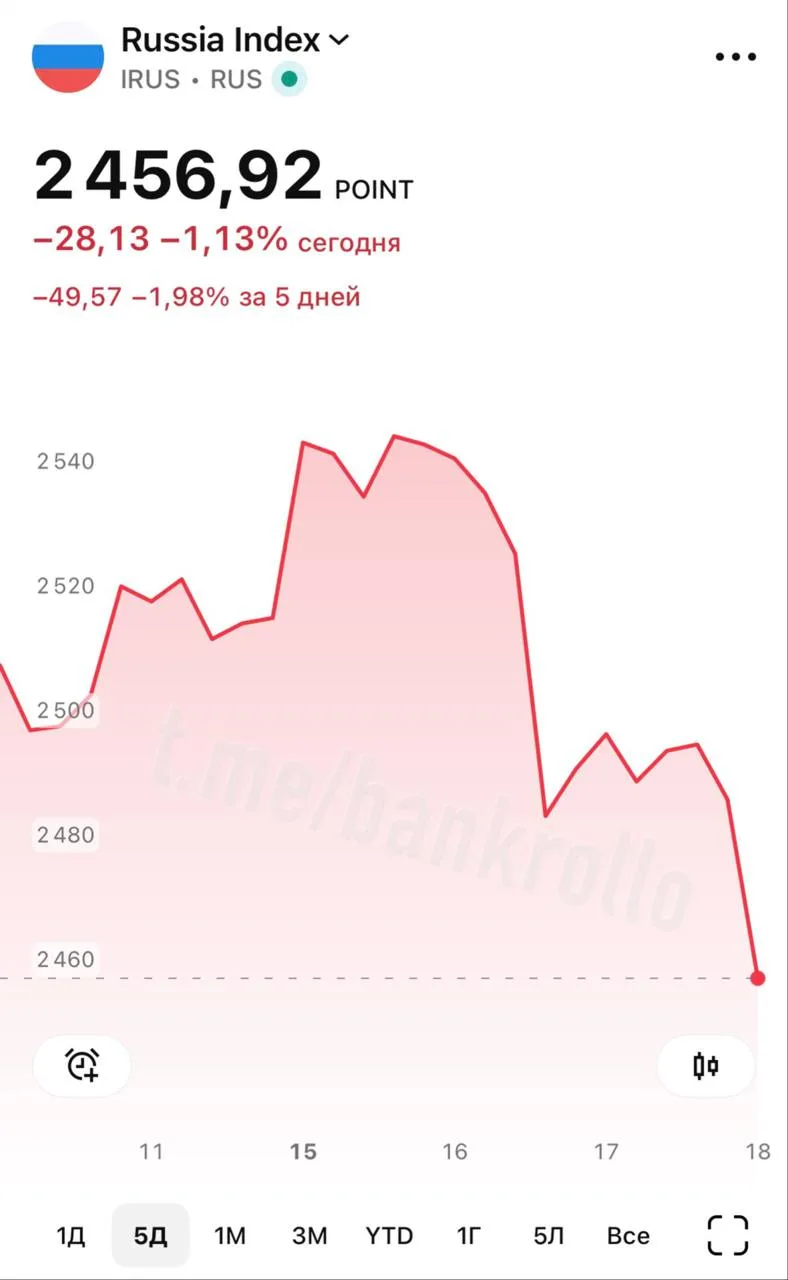Select the 1Д time range
Viewport: 788px width, 1280px height.
(x=70, y=1236)
